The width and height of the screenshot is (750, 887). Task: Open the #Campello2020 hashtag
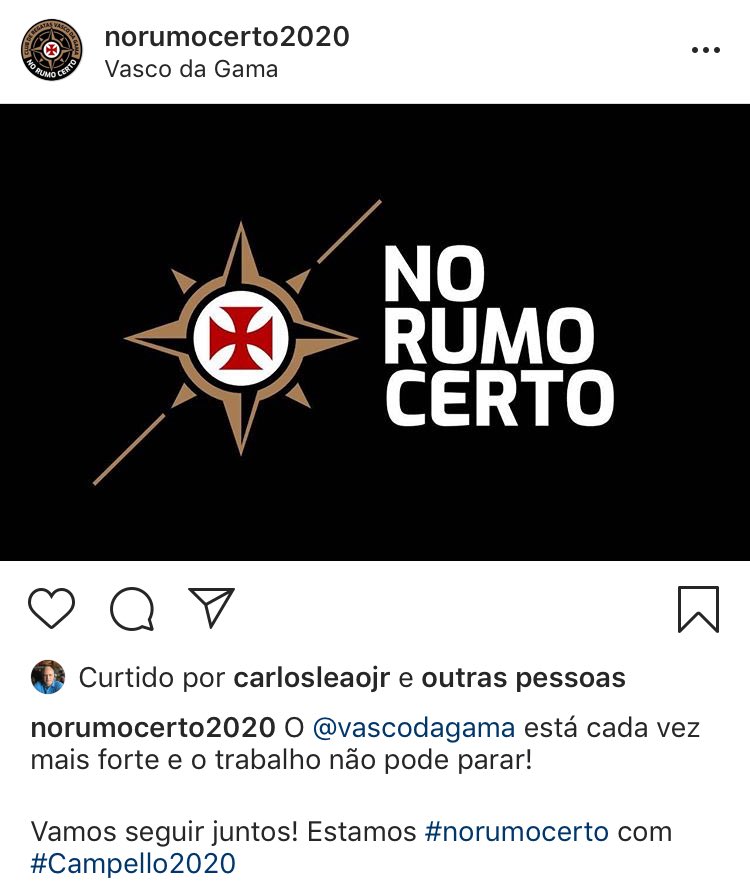133,864
